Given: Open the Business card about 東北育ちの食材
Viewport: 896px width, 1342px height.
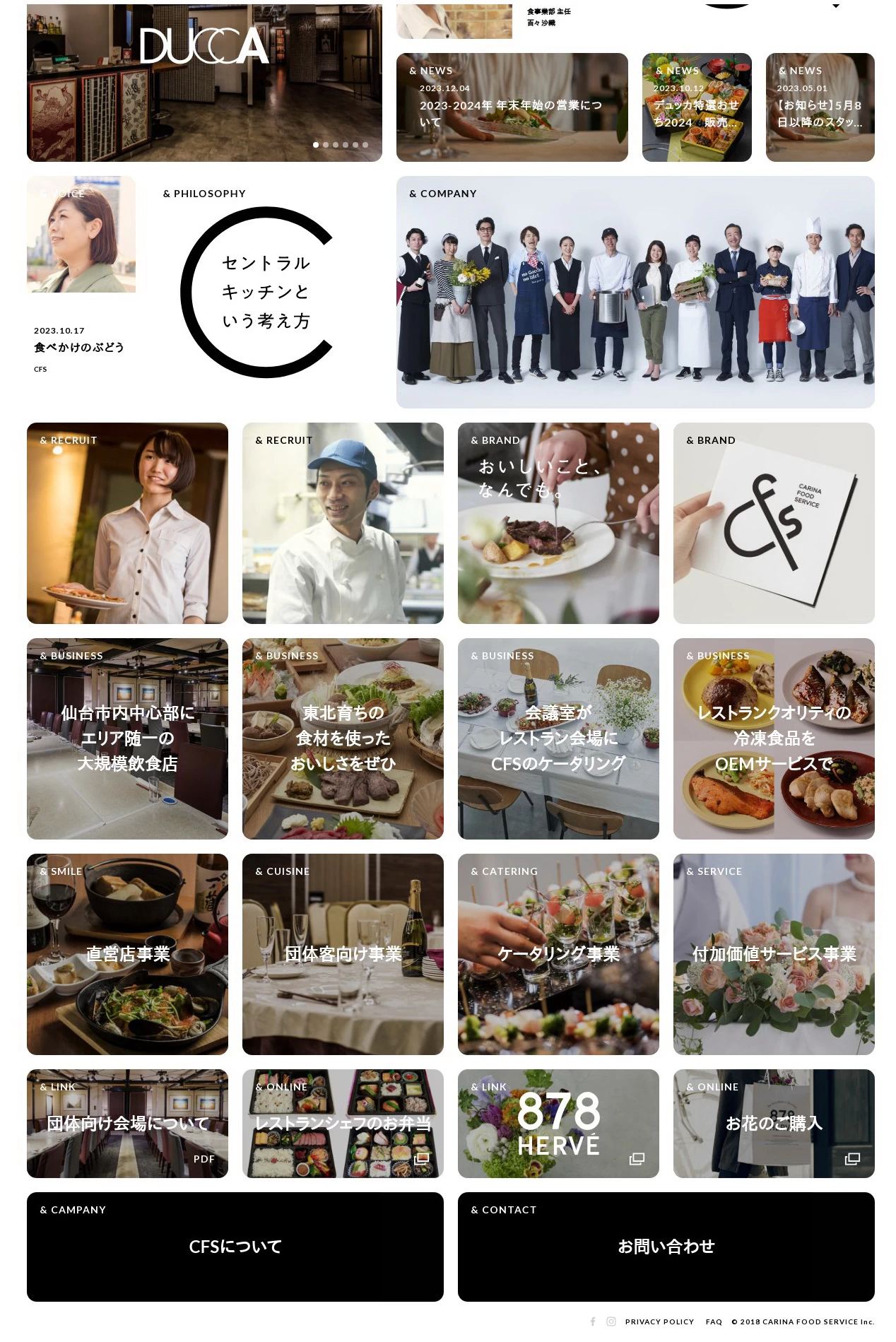Looking at the screenshot, I should coord(343,738).
